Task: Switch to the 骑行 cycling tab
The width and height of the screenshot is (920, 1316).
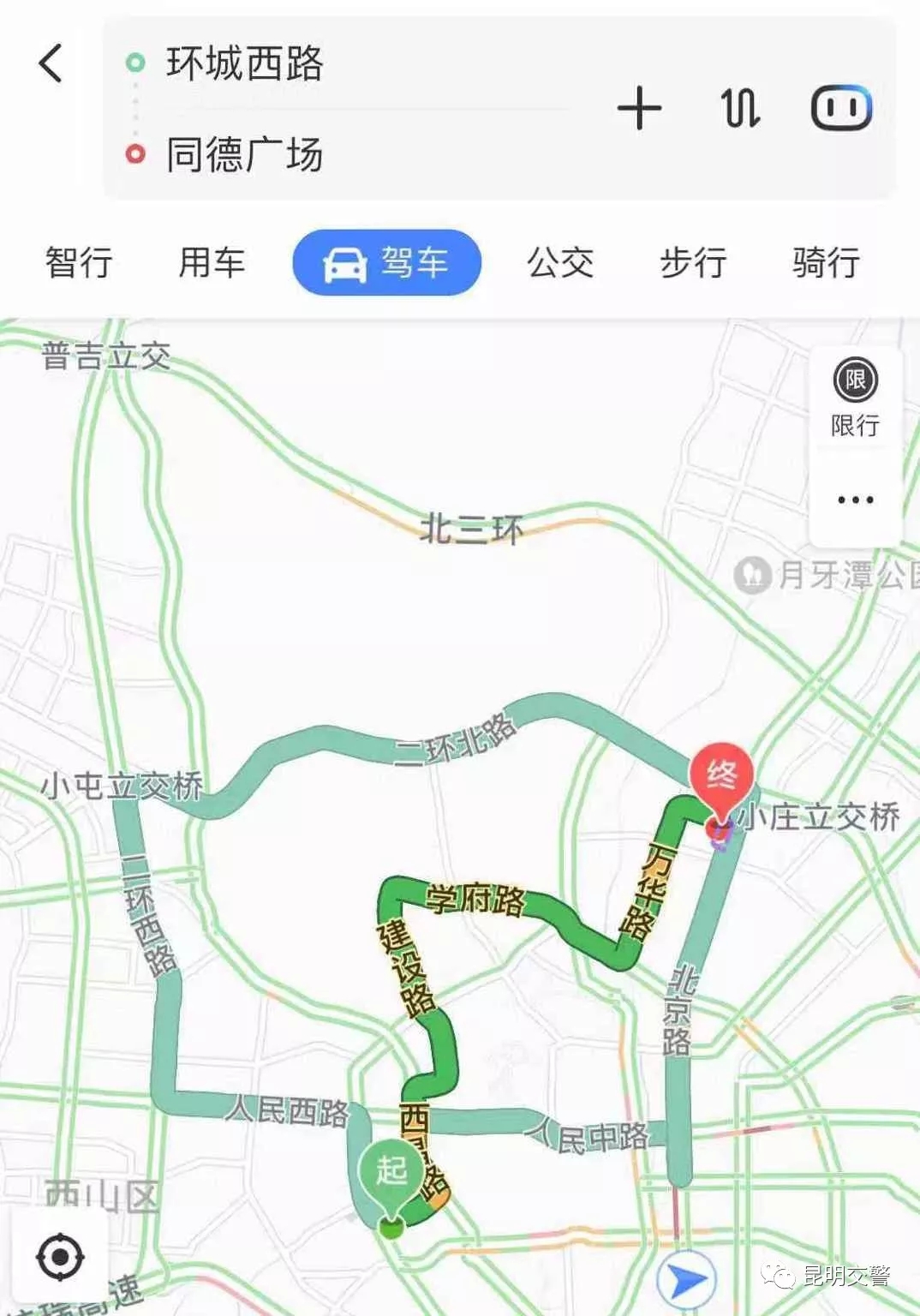Action: pos(826,262)
